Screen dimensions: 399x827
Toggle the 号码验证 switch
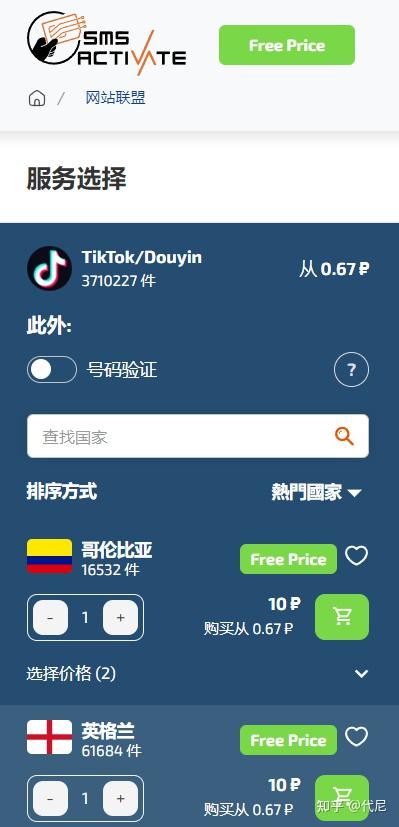click(x=52, y=370)
